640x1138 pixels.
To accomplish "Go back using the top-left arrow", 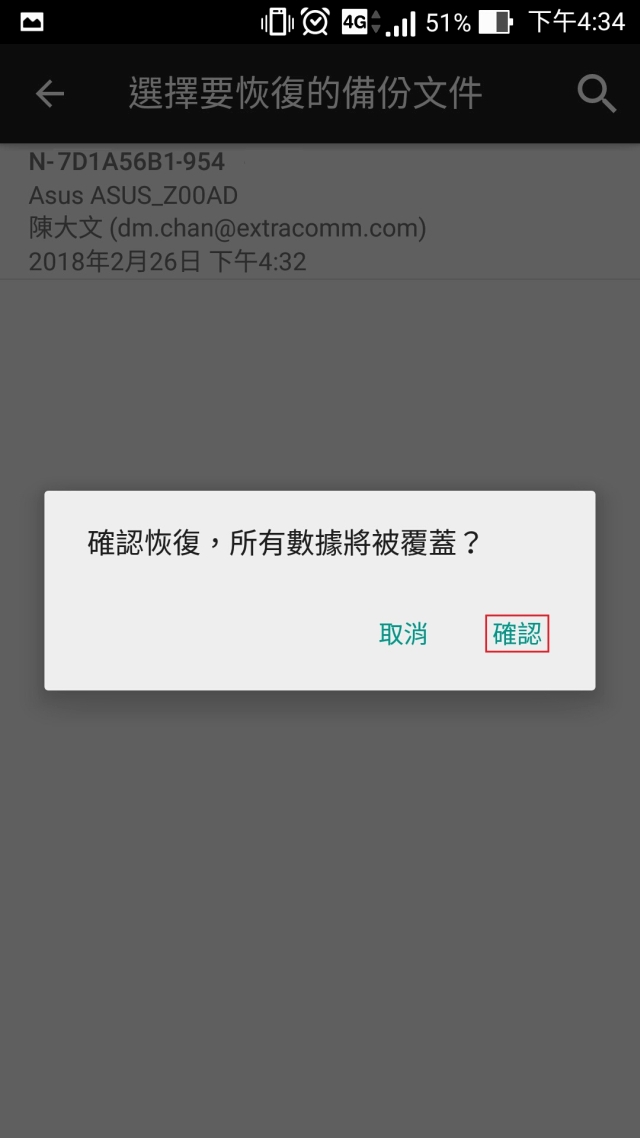I will (49, 94).
